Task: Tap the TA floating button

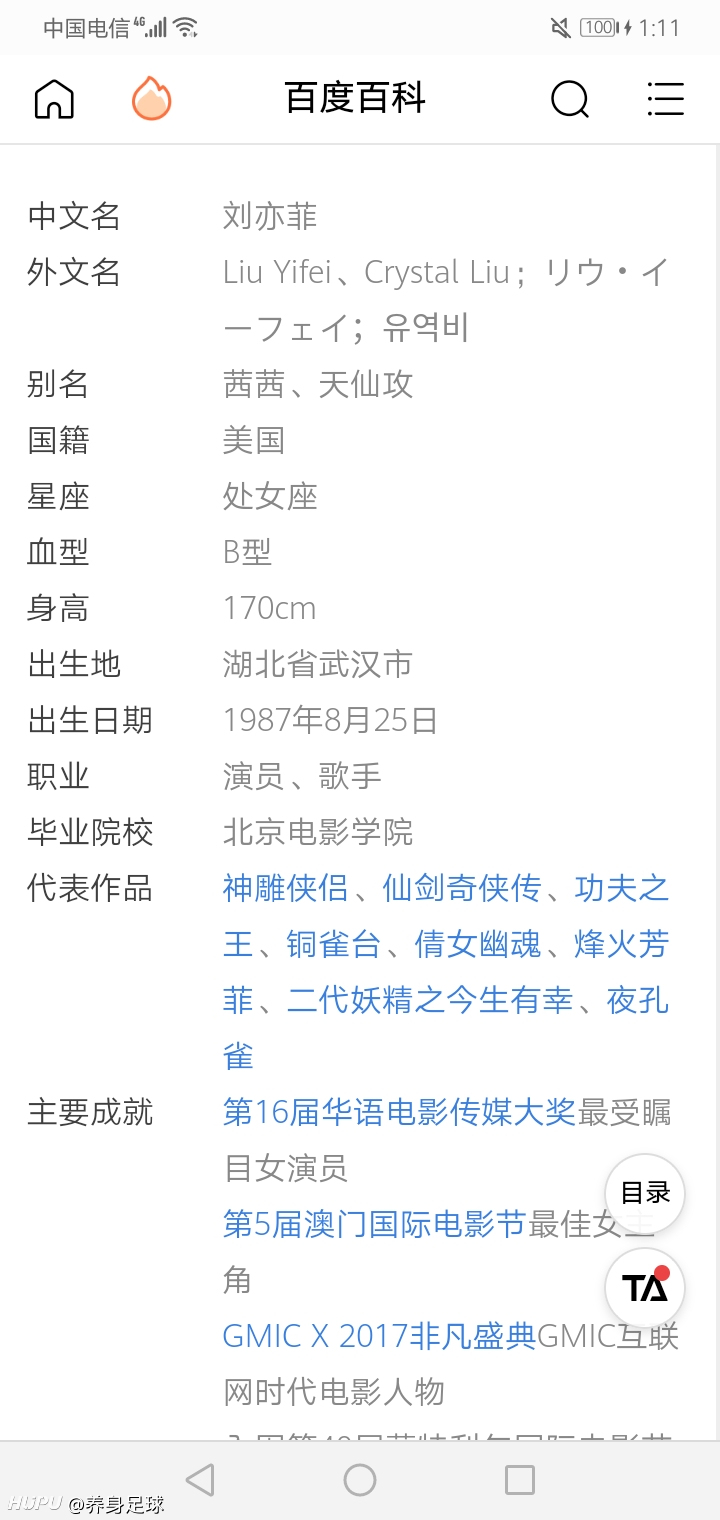Action: pos(645,1288)
